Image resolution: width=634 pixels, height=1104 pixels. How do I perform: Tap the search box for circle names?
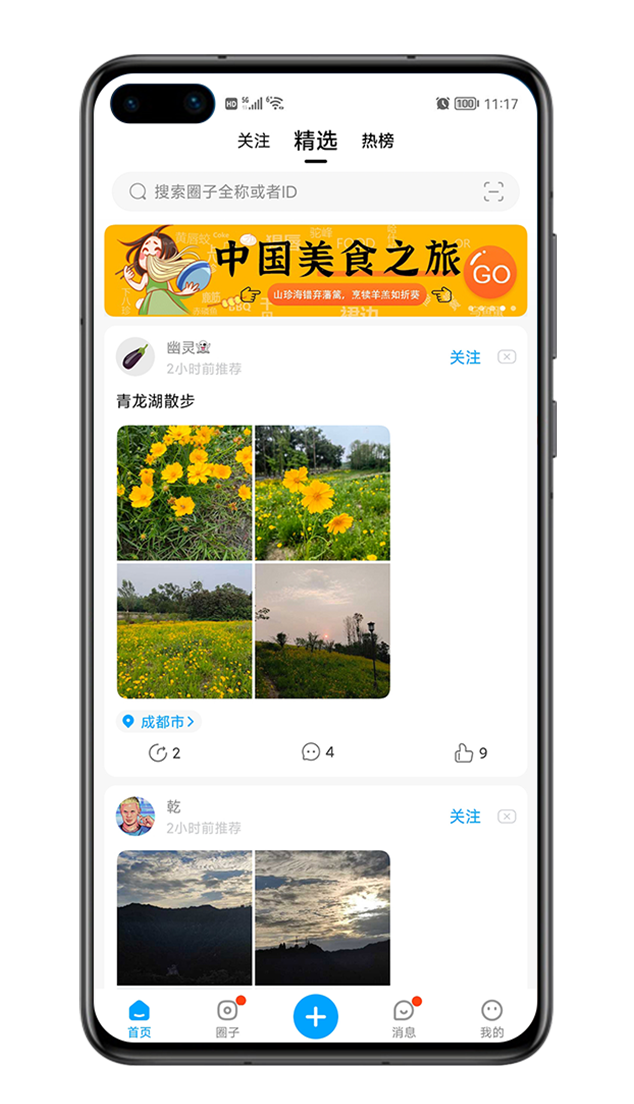coord(300,192)
